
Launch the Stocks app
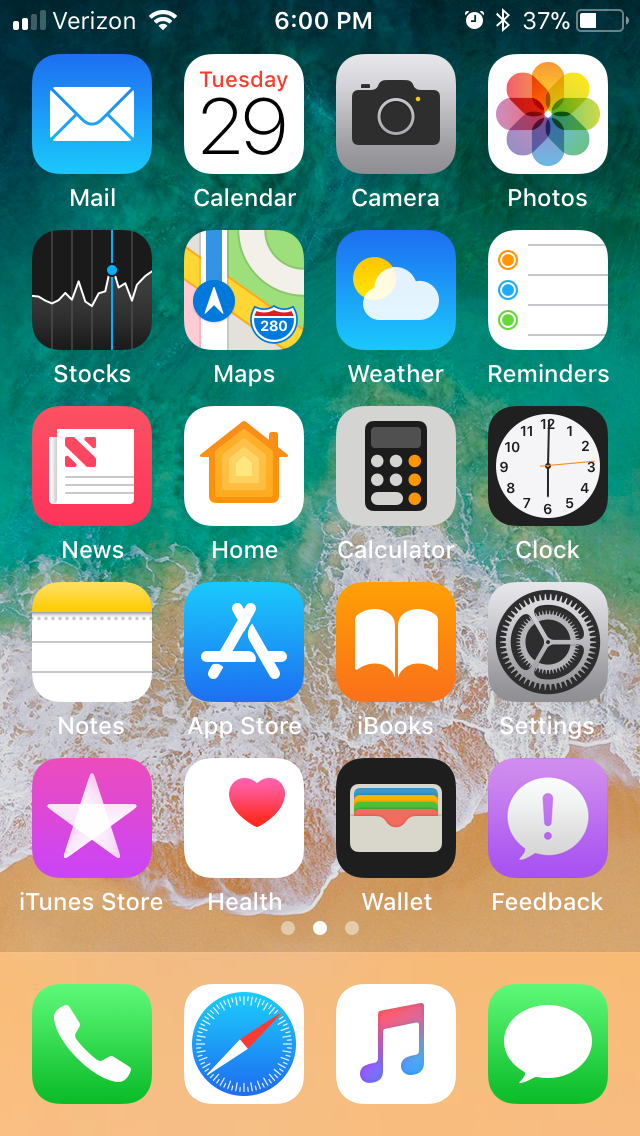click(x=92, y=290)
